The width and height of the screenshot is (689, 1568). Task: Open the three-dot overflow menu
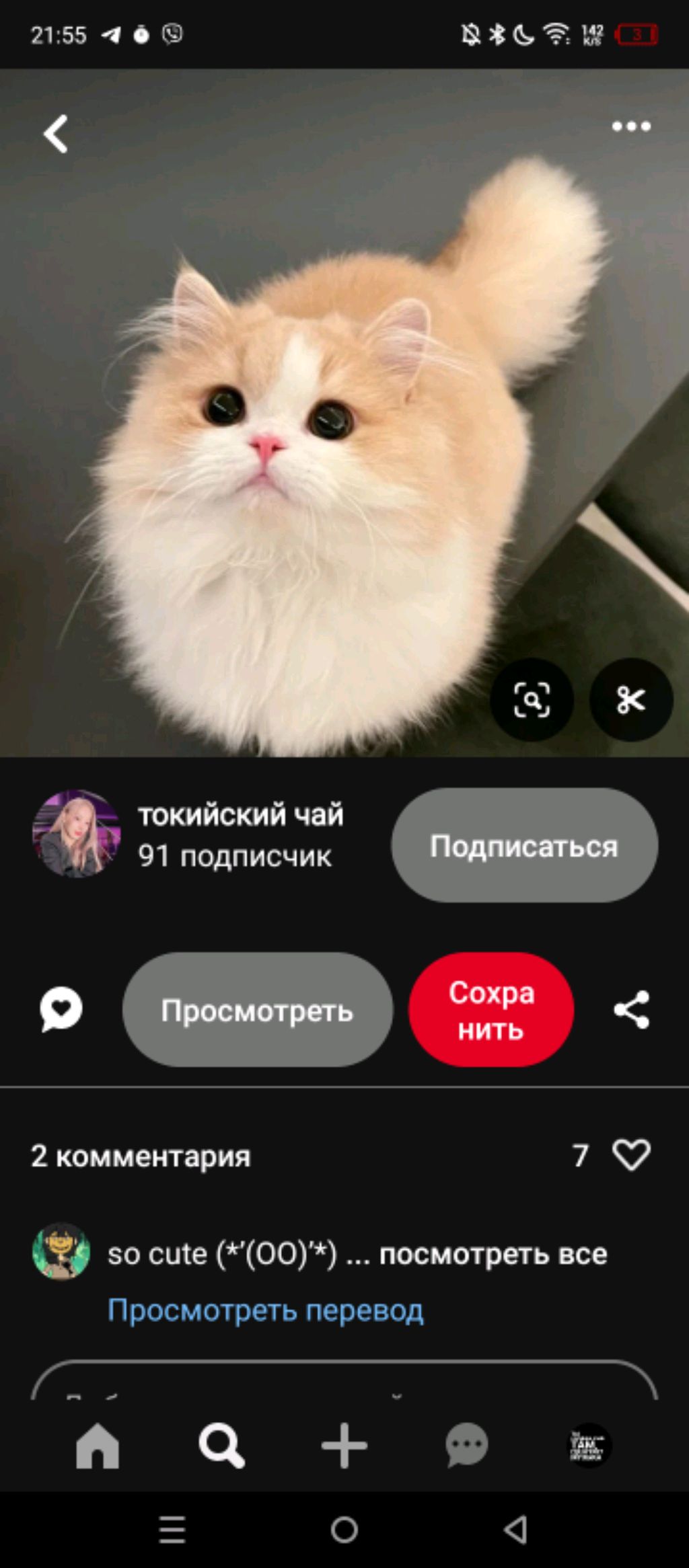click(630, 126)
